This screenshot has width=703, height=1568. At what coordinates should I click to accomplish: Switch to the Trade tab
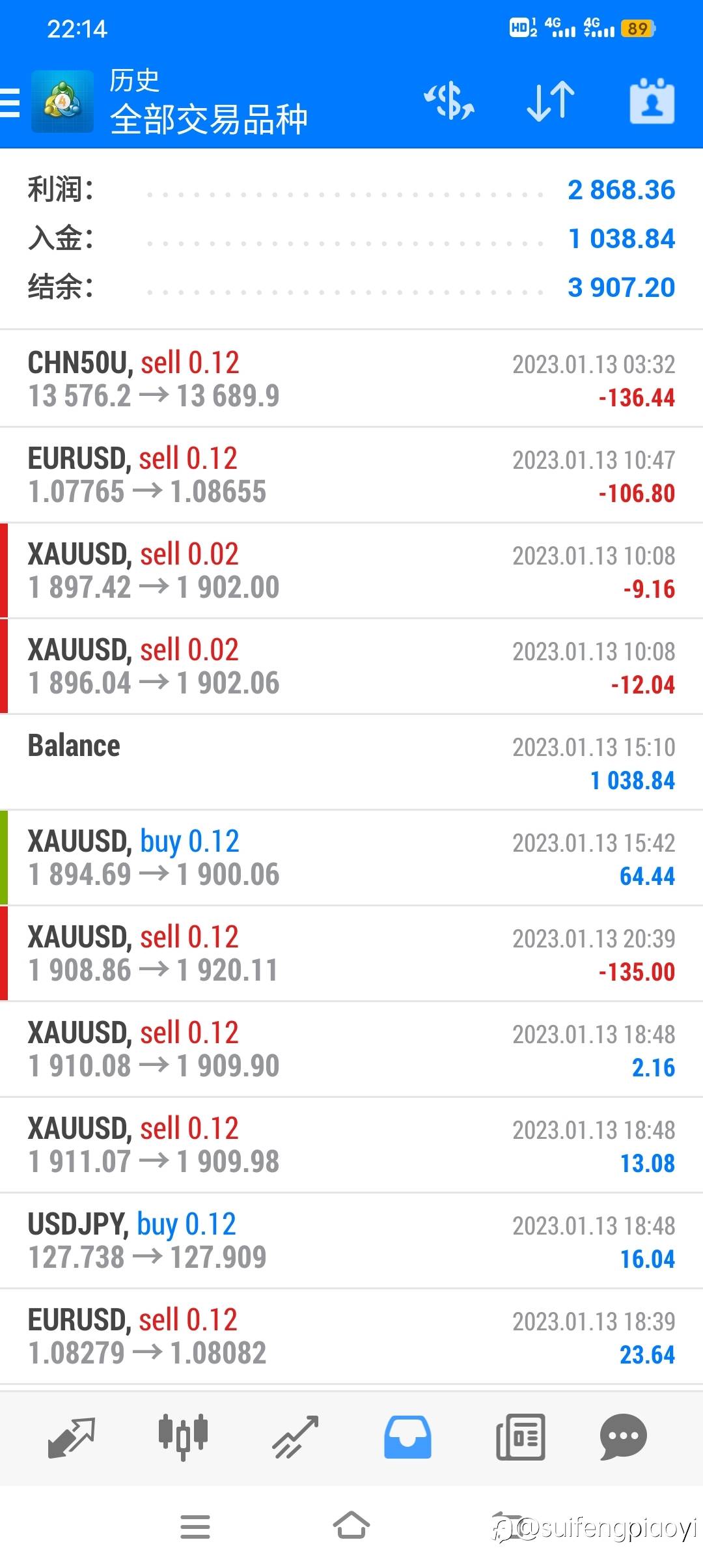pyautogui.click(x=296, y=1436)
